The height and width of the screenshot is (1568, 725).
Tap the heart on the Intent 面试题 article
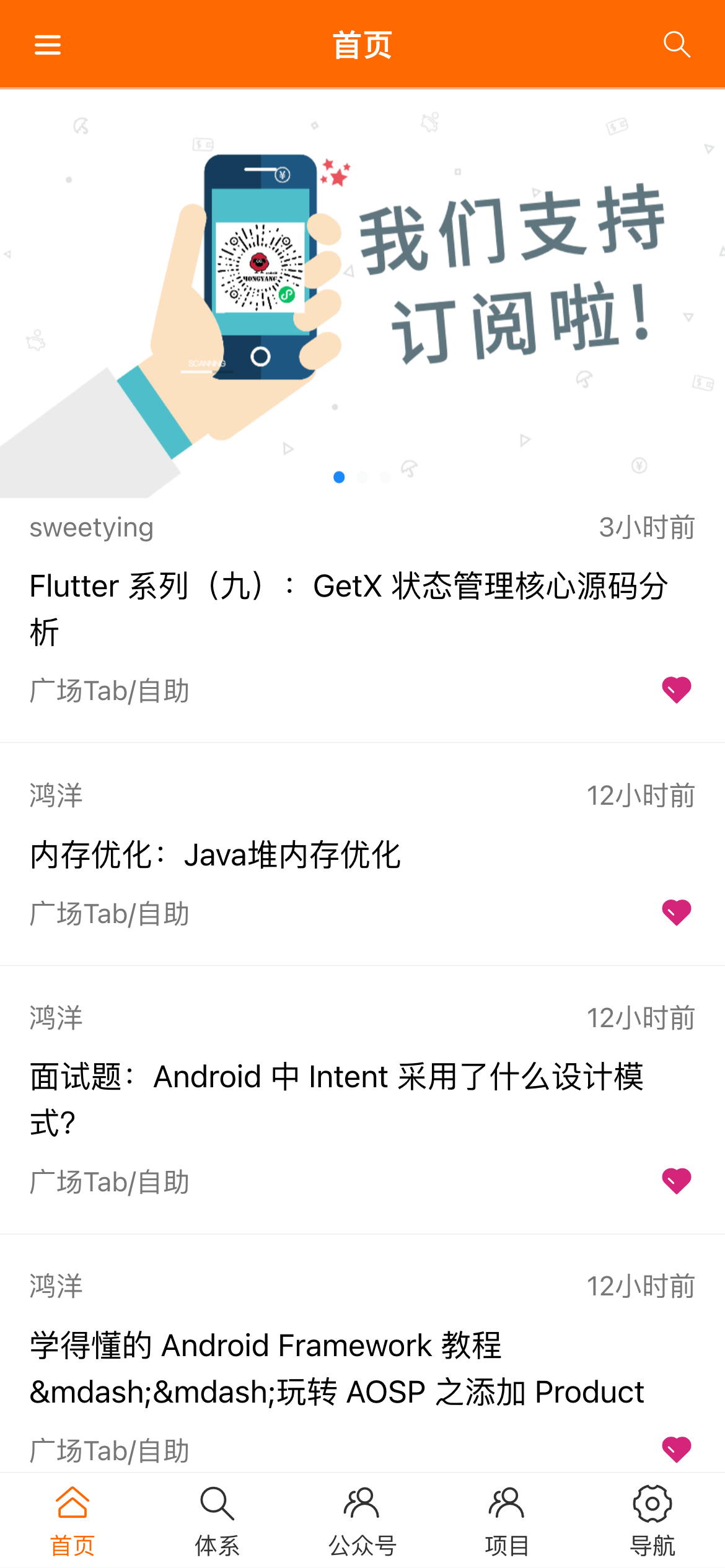[676, 1181]
